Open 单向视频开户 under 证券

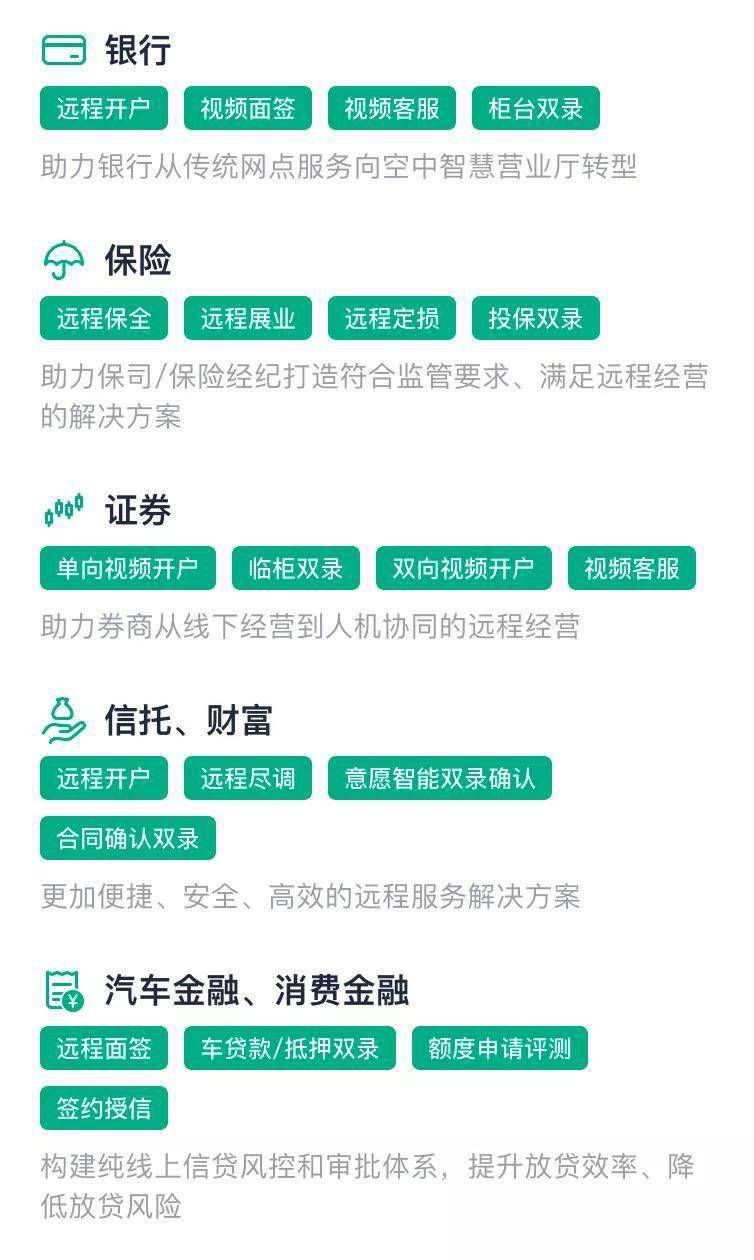point(128,569)
